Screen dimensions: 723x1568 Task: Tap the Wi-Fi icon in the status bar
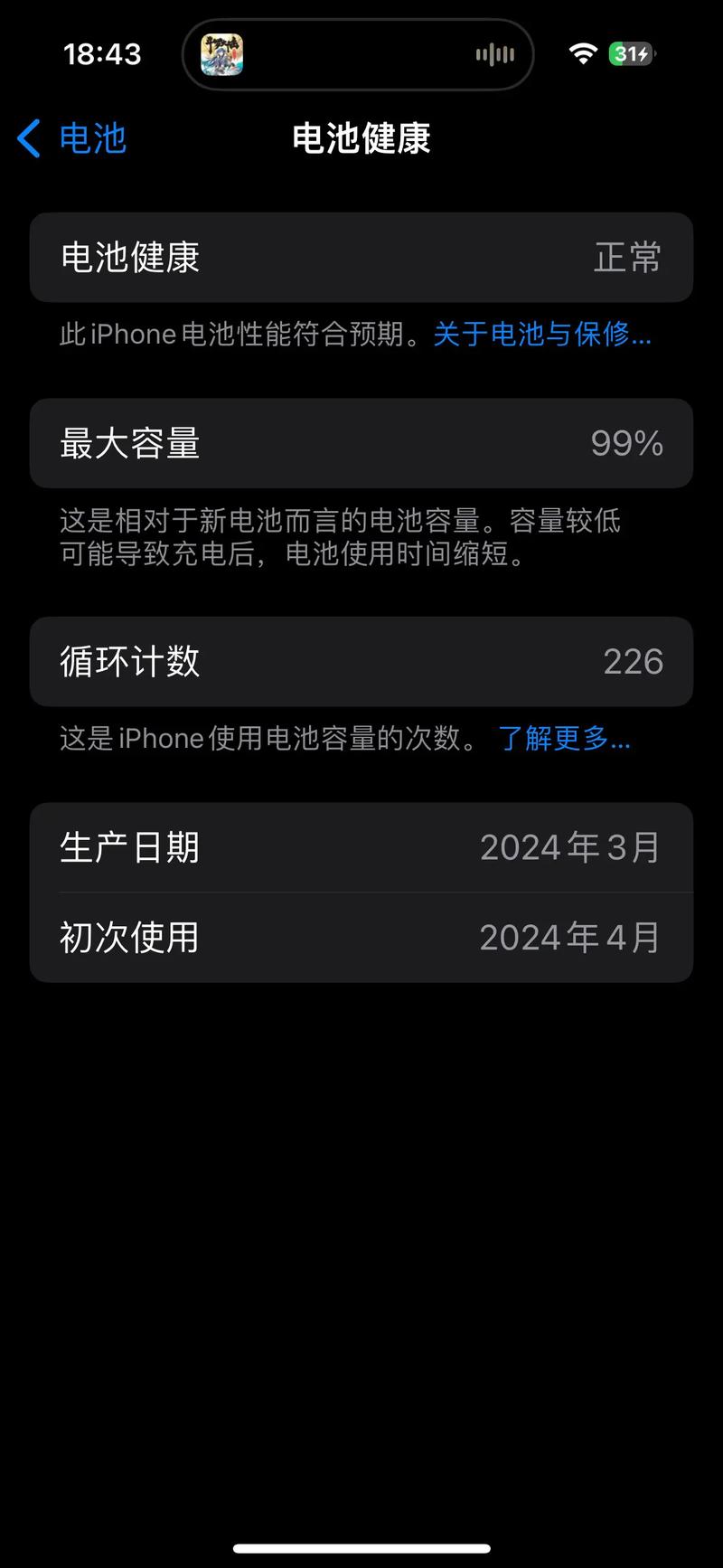click(x=583, y=53)
